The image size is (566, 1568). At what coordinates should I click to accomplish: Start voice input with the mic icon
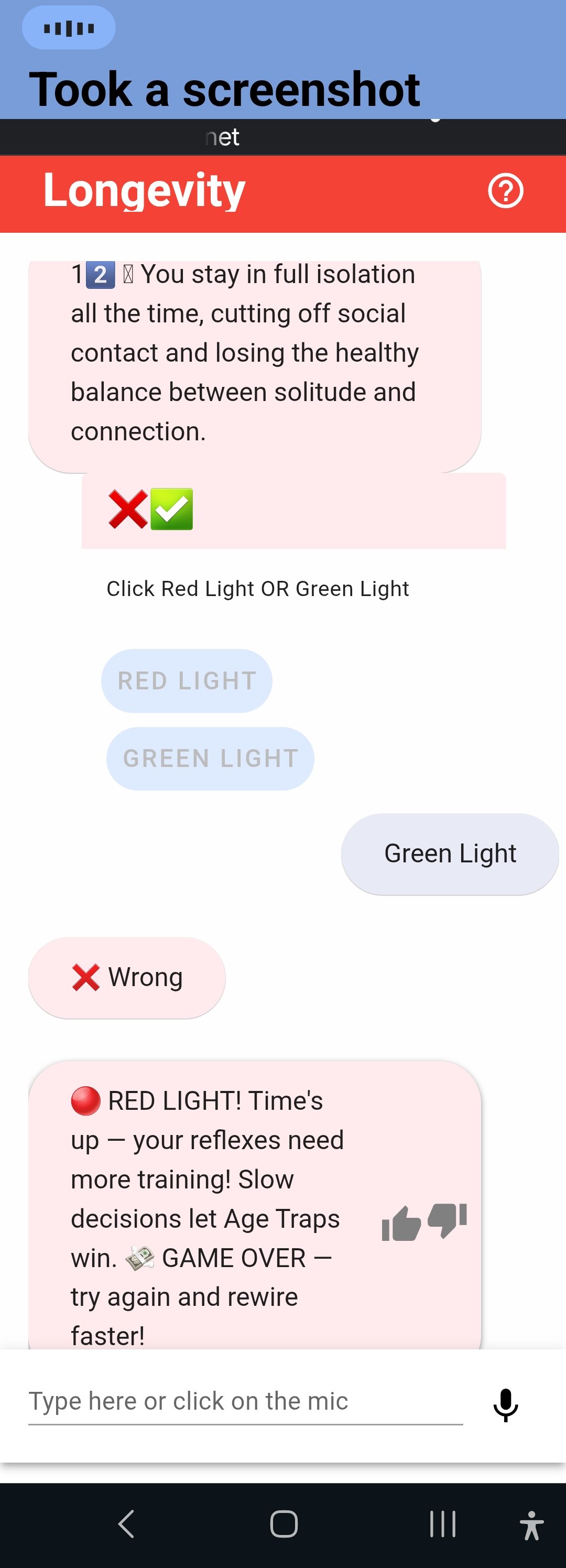coord(505,1405)
